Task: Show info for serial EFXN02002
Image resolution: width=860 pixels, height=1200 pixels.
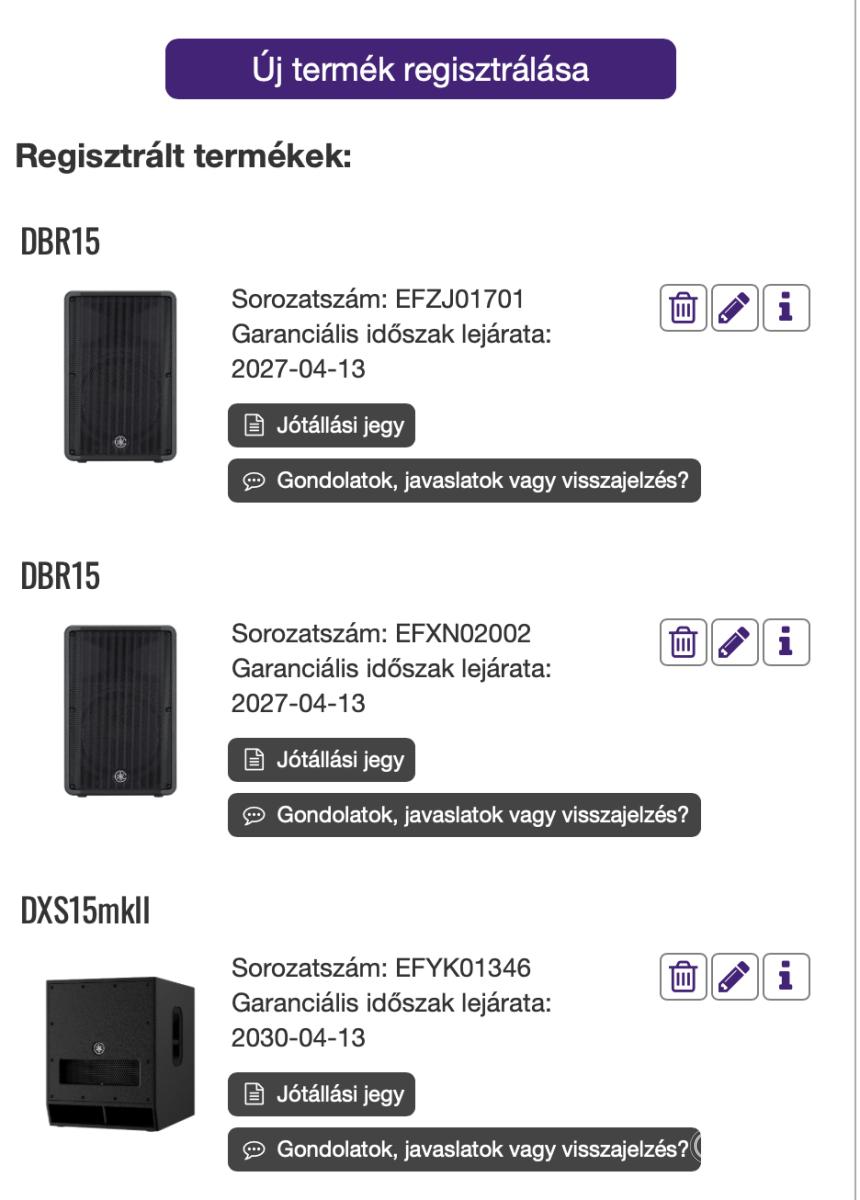Action: pos(786,641)
